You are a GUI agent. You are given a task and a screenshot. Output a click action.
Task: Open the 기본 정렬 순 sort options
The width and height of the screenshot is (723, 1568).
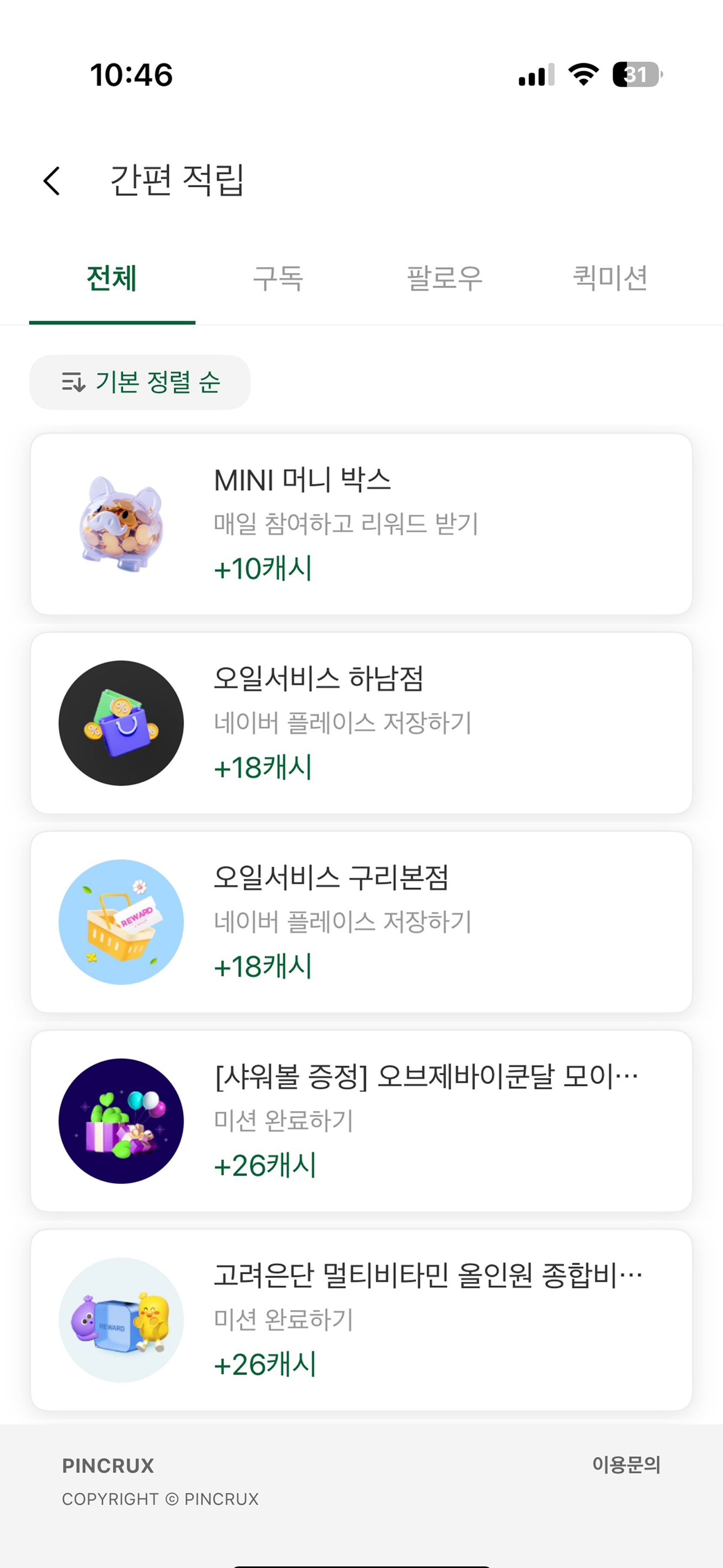[x=140, y=382]
